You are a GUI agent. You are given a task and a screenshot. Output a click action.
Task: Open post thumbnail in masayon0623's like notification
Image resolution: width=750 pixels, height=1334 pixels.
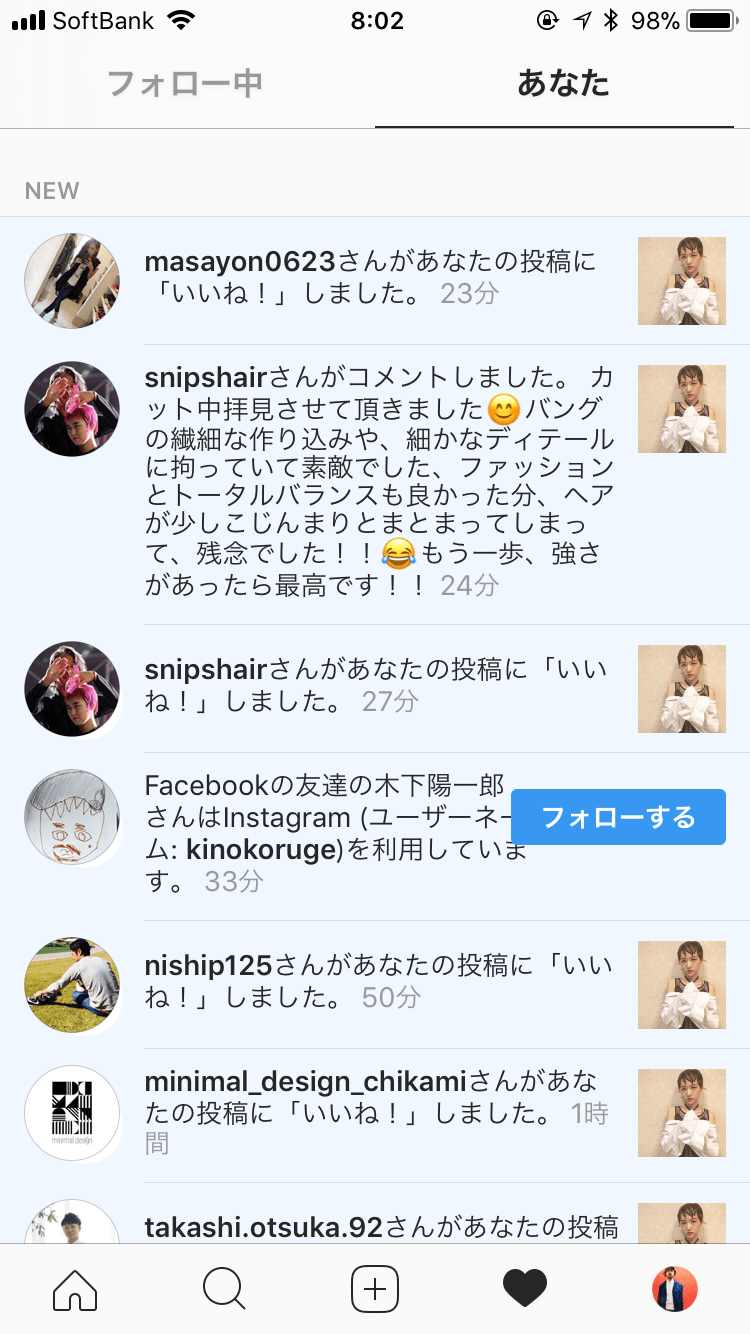pyautogui.click(x=682, y=281)
